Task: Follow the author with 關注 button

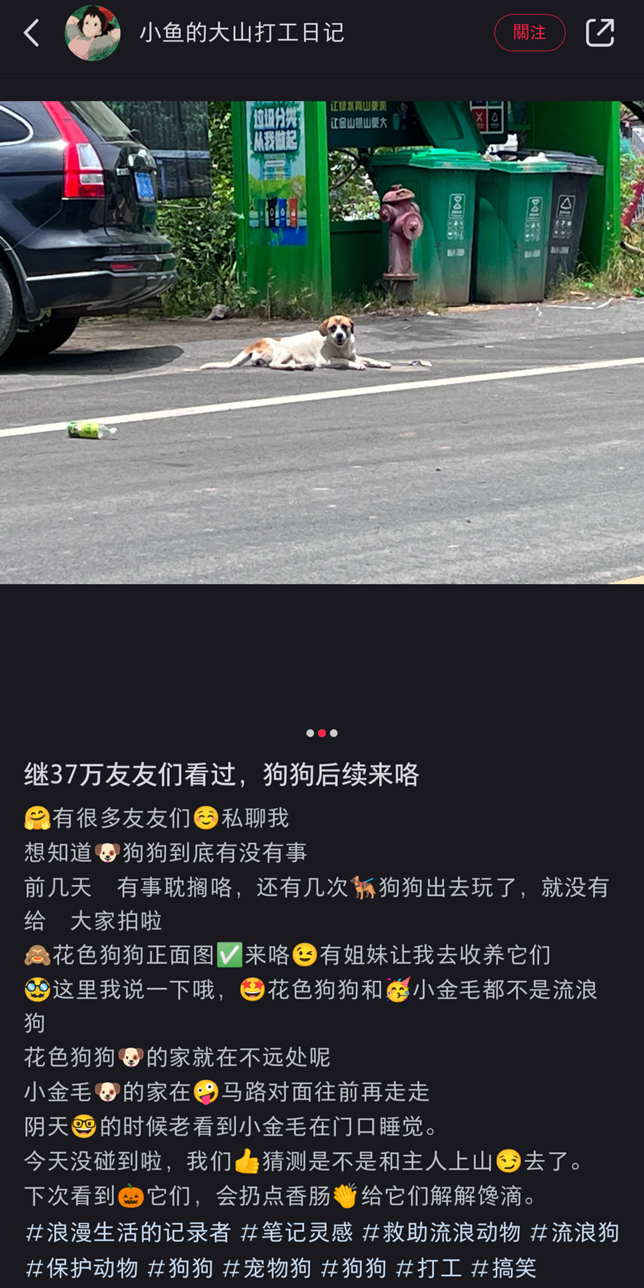Action: pos(529,33)
